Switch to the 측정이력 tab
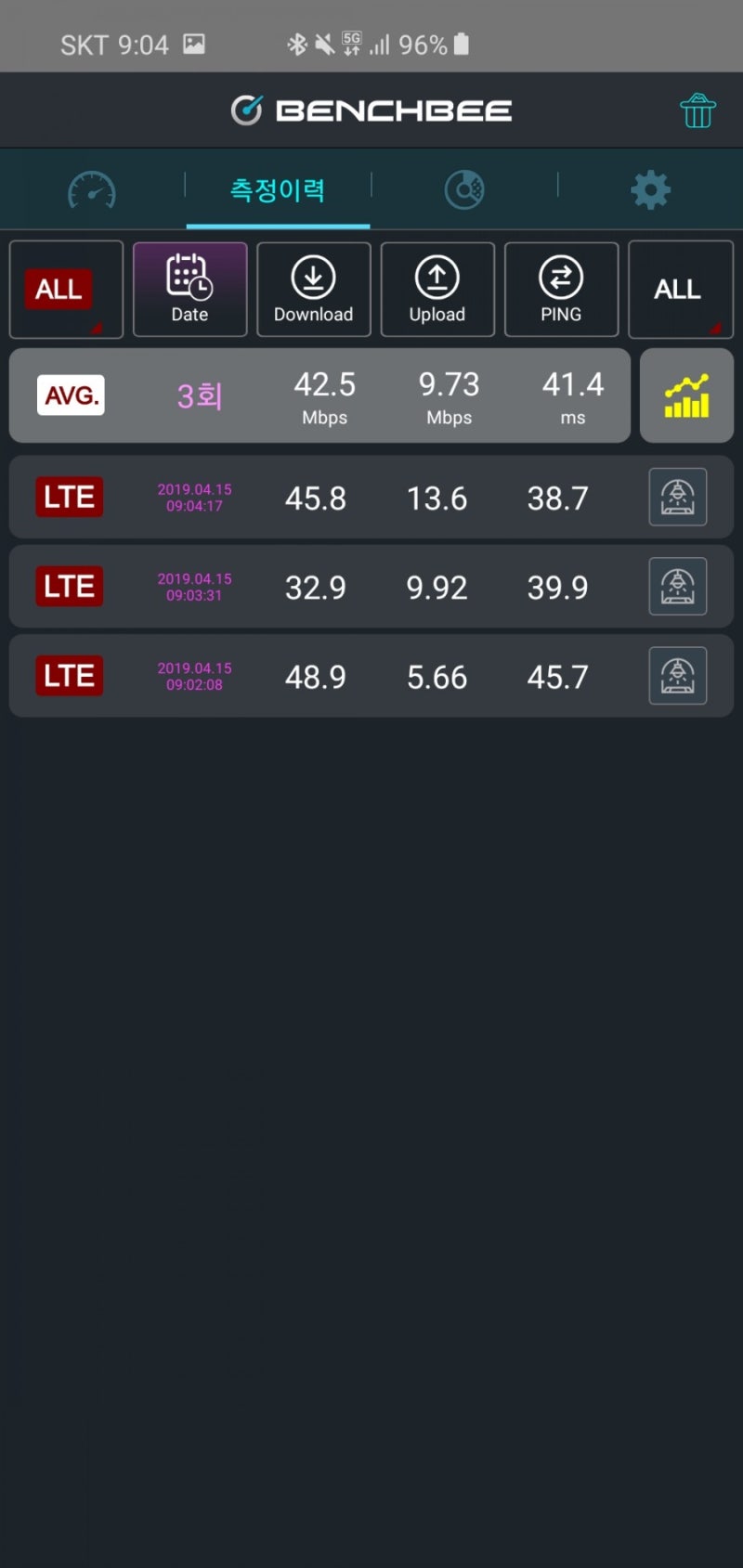Viewport: 743px width, 1568px height. coord(278,188)
